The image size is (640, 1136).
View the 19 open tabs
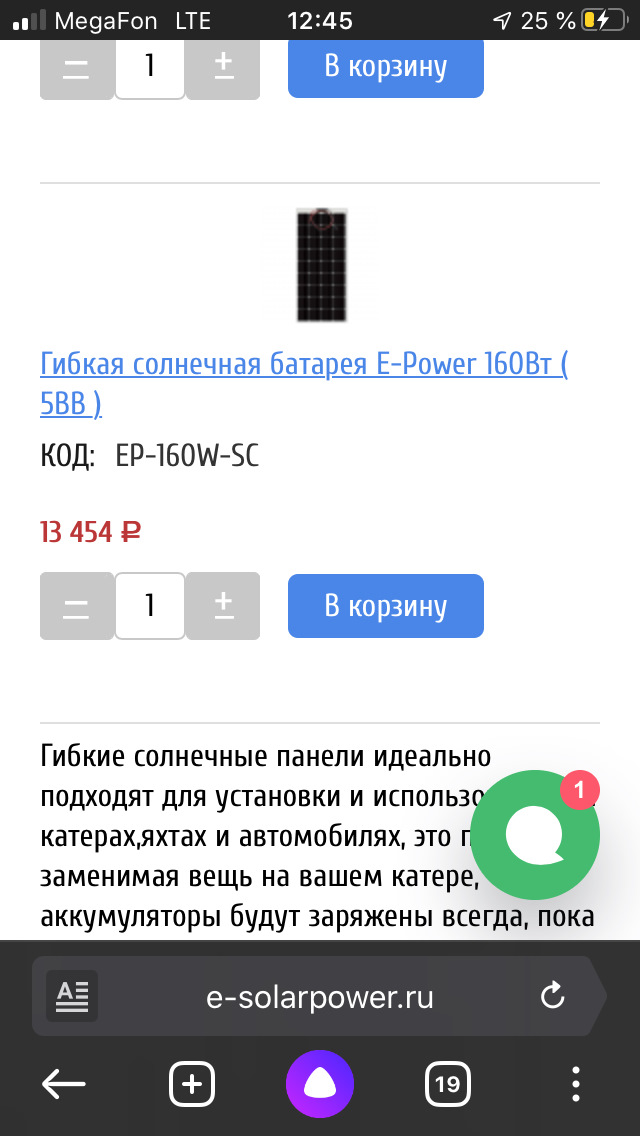coord(448,1084)
